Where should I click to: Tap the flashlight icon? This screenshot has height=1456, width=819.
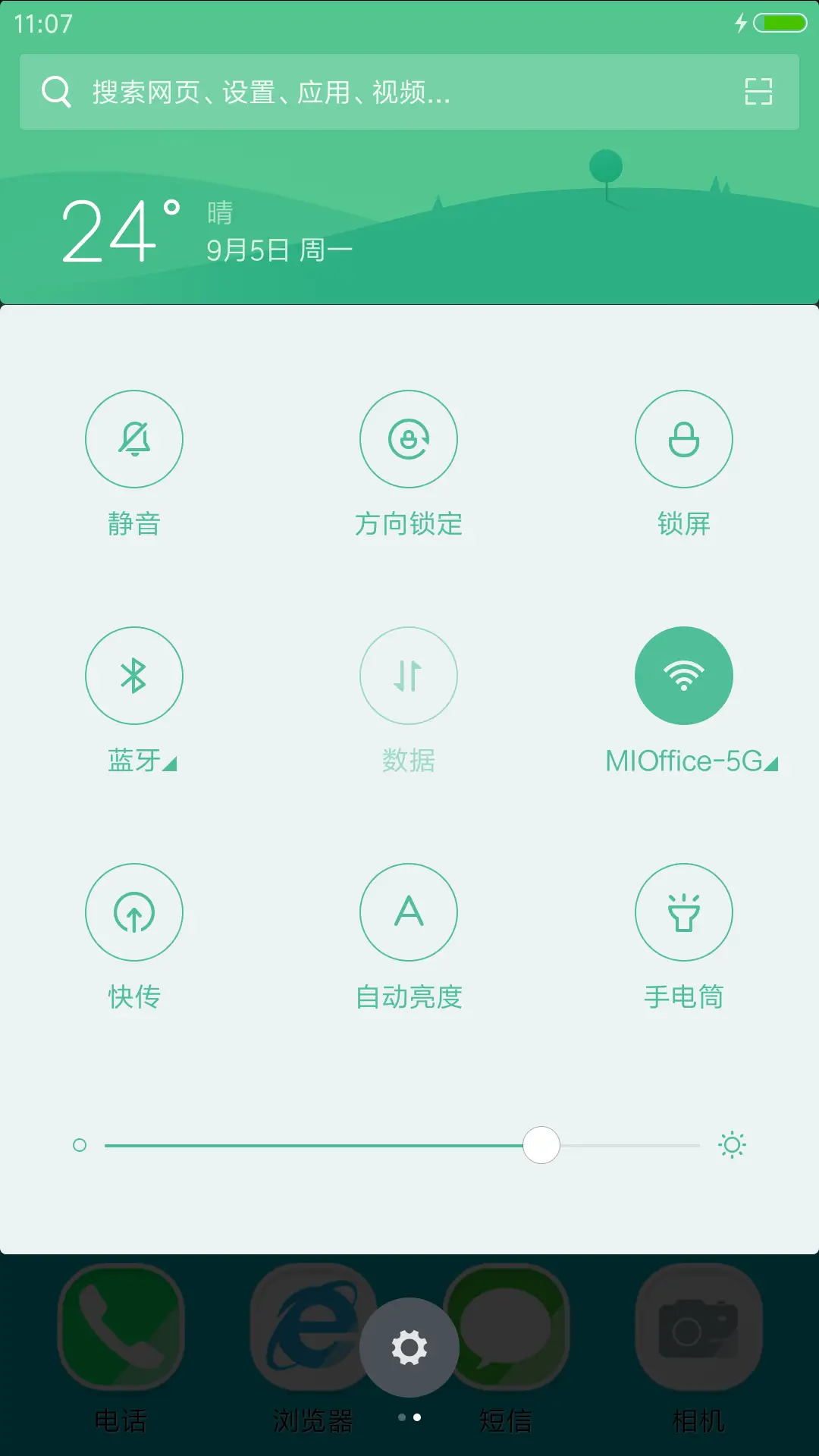coord(684,912)
